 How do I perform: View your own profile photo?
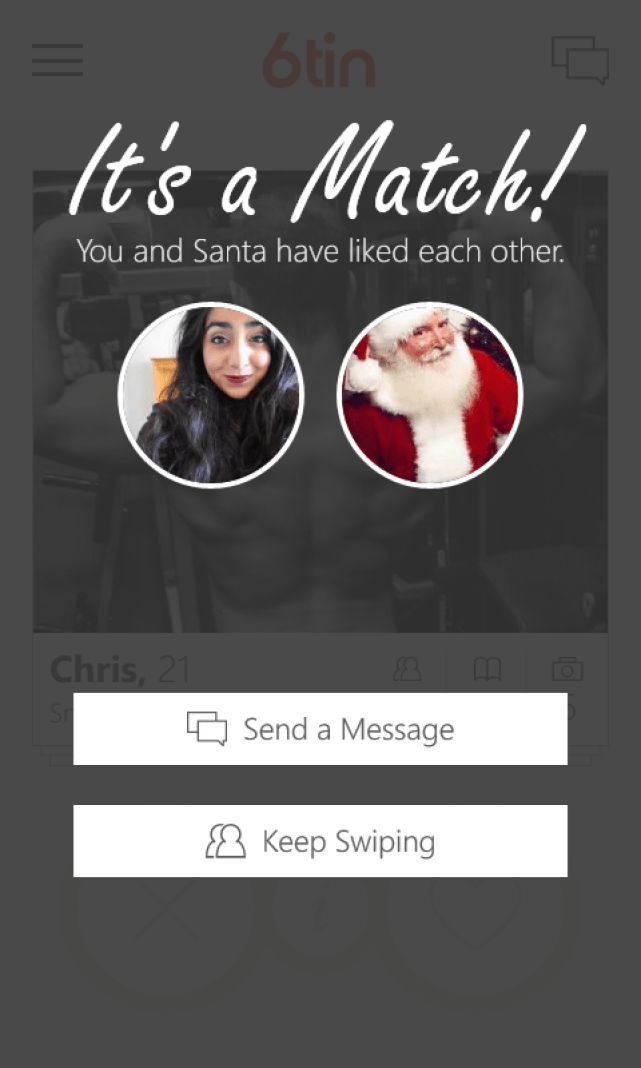211,395
